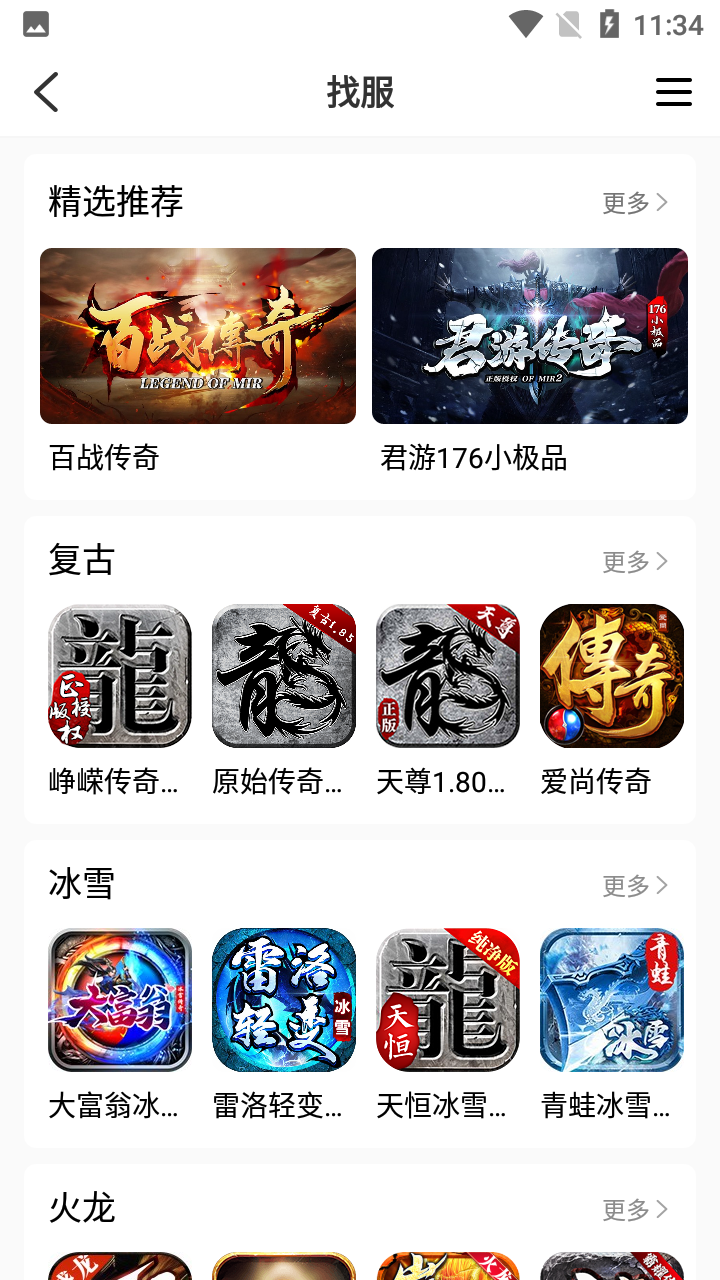The image size is (720, 1280).
Task: Open the 峥嵘传奇 game icon
Action: [119, 675]
